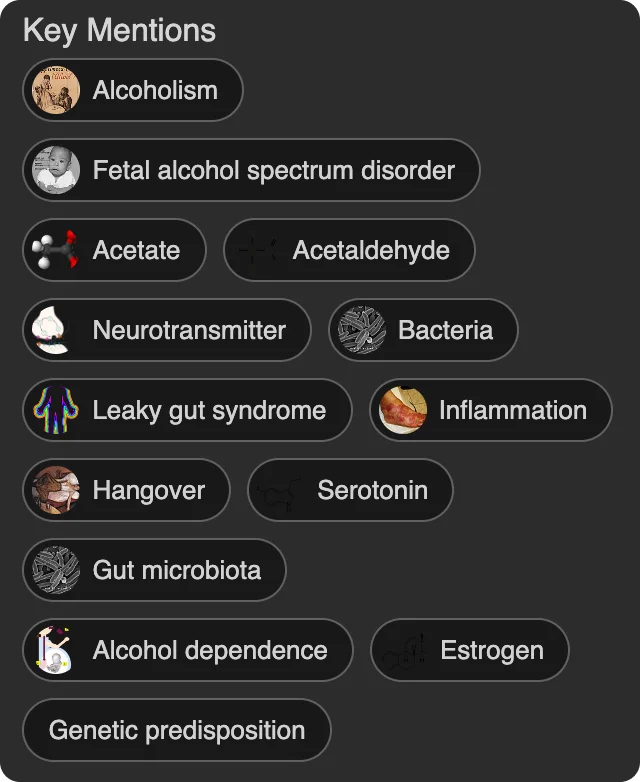The height and width of the screenshot is (782, 640).
Task: Open the Bacteria mention
Action: (423, 330)
